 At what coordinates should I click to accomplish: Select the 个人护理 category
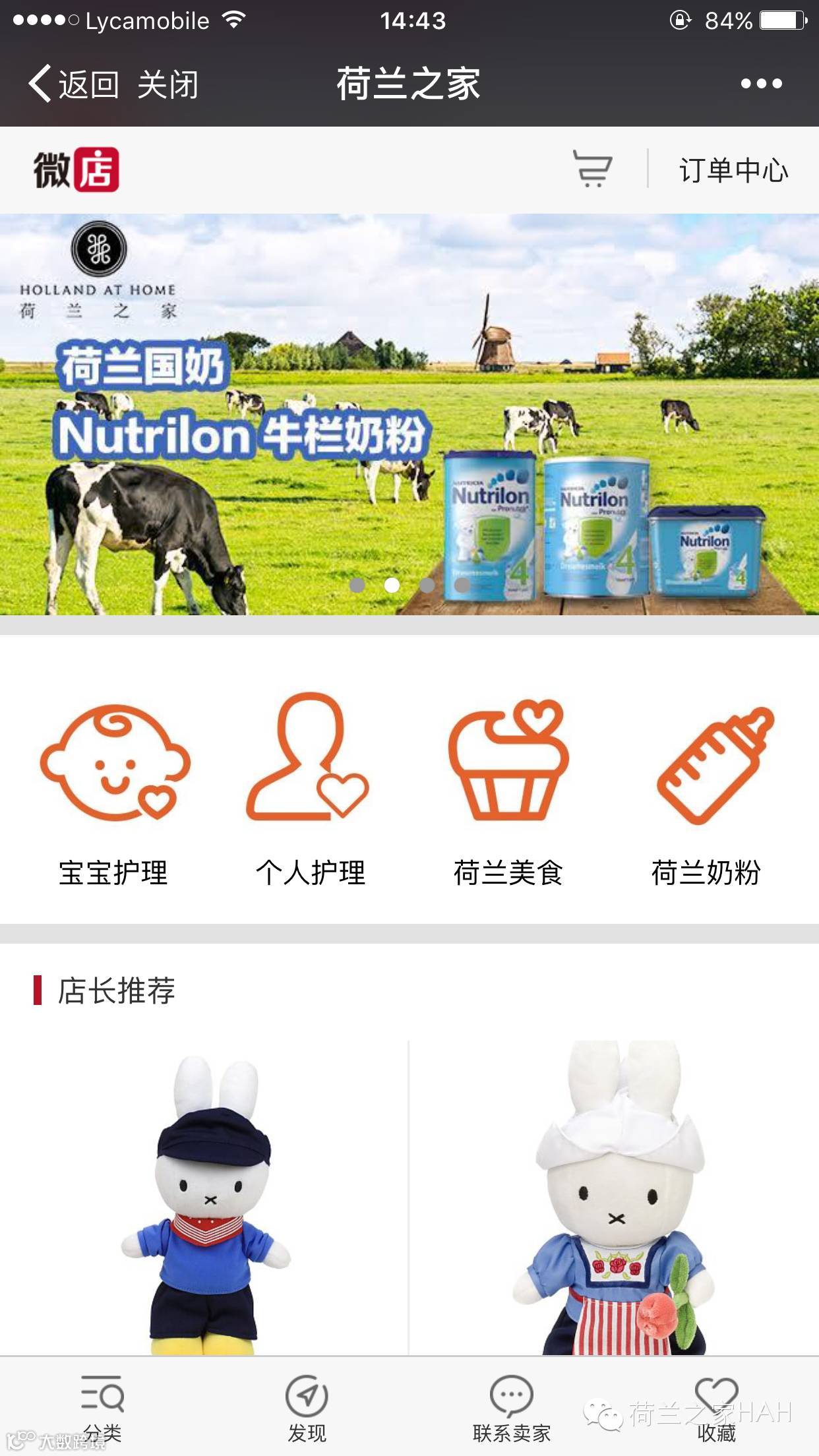pos(310,791)
